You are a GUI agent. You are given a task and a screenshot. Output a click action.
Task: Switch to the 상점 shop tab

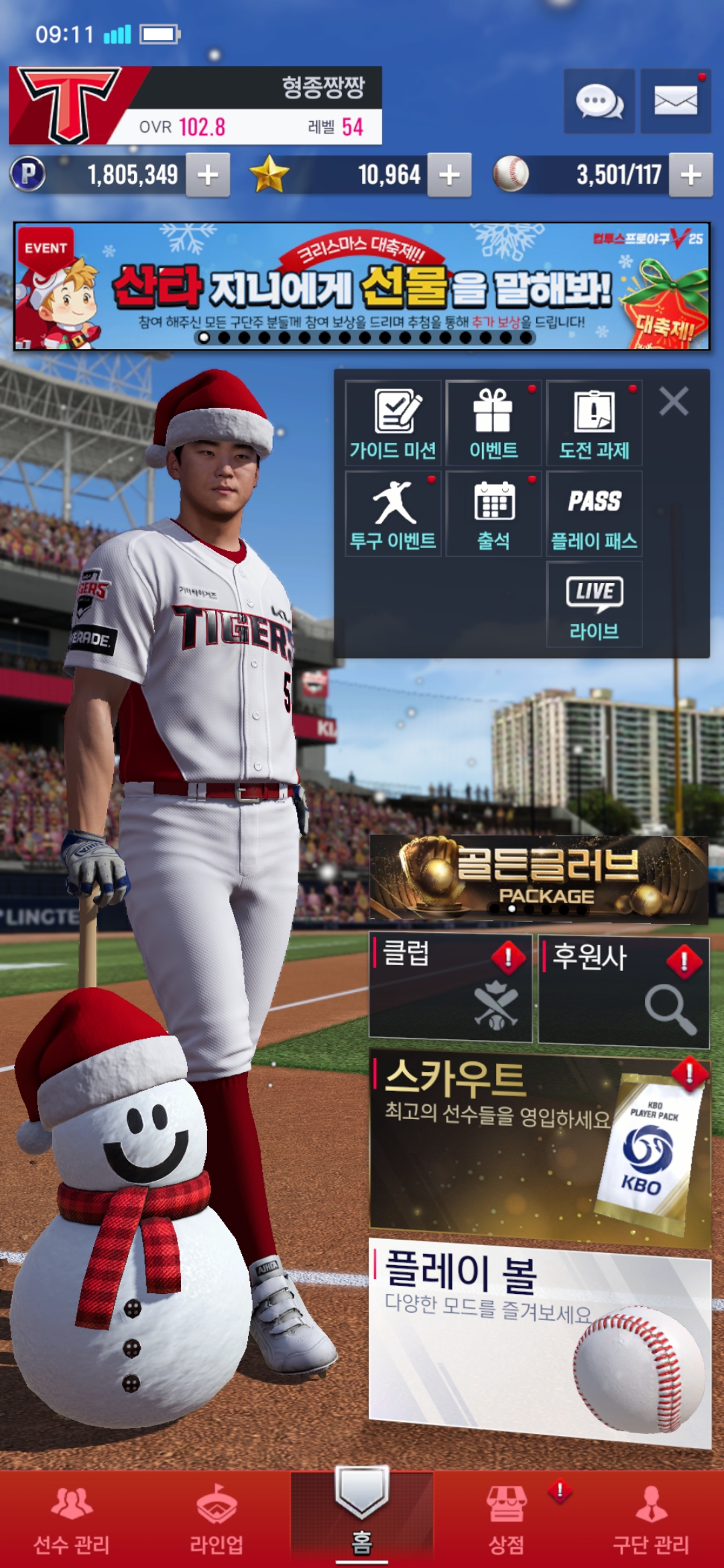coord(507,1518)
